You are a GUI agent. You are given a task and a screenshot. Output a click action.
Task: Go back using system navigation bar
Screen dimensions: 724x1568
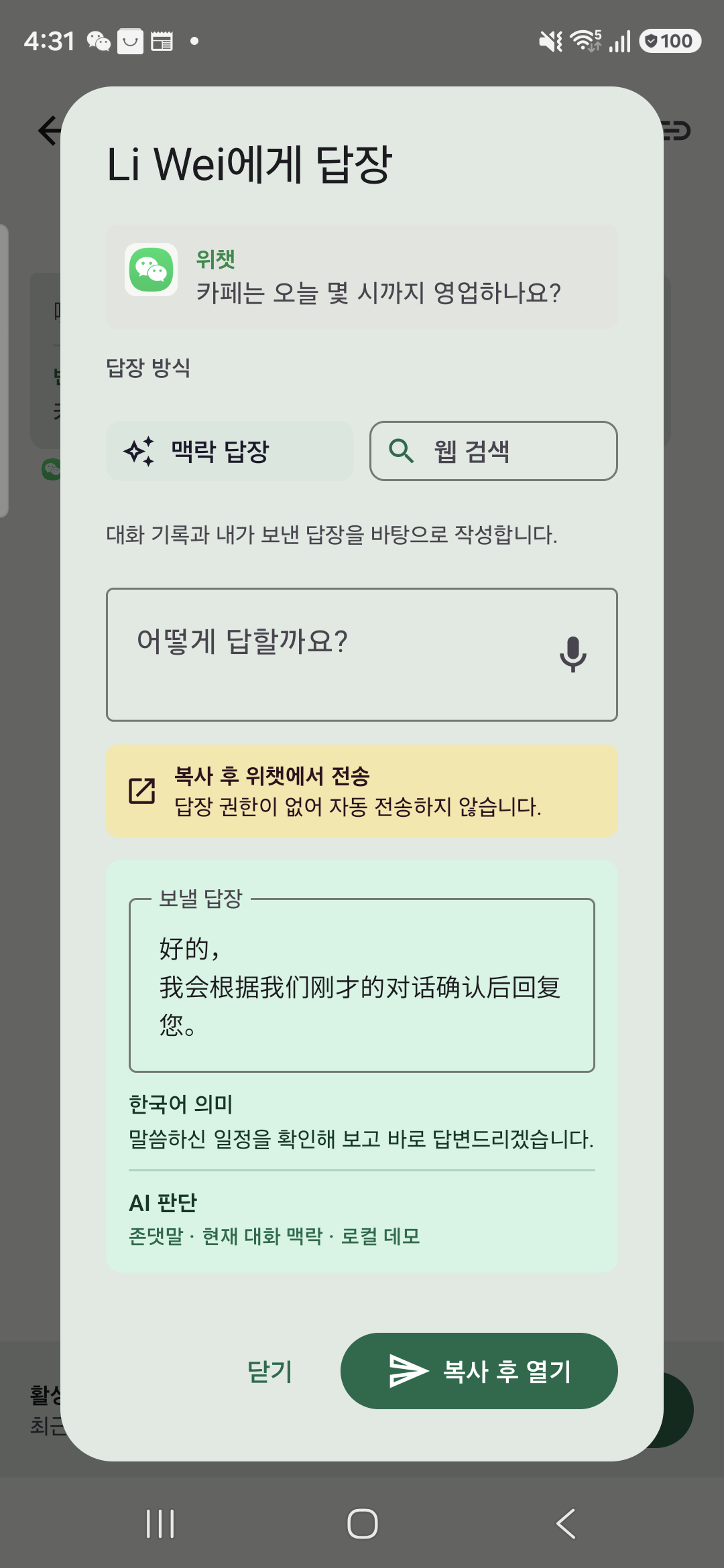pyautogui.click(x=565, y=1524)
